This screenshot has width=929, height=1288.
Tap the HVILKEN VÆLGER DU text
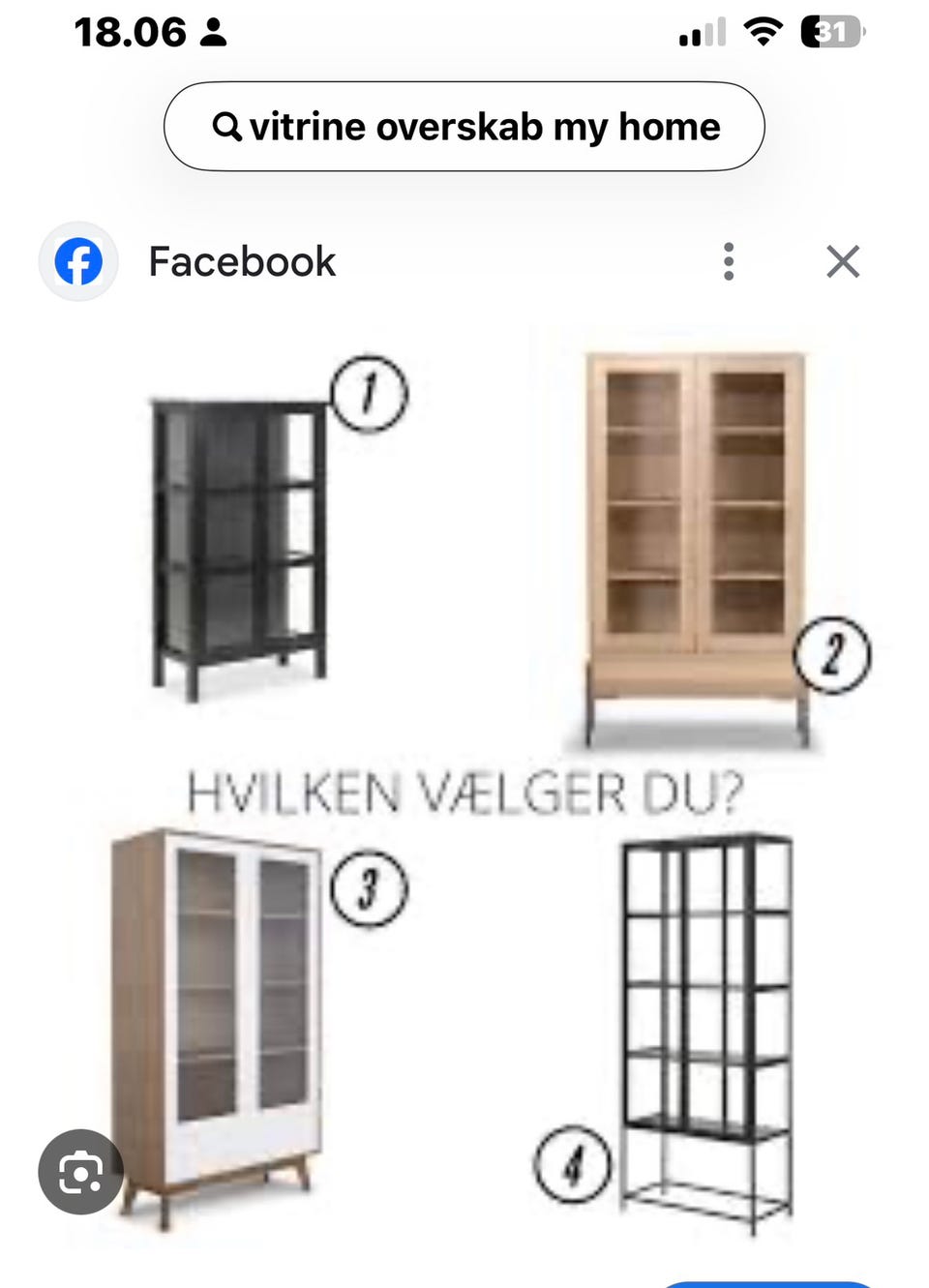[x=464, y=794]
